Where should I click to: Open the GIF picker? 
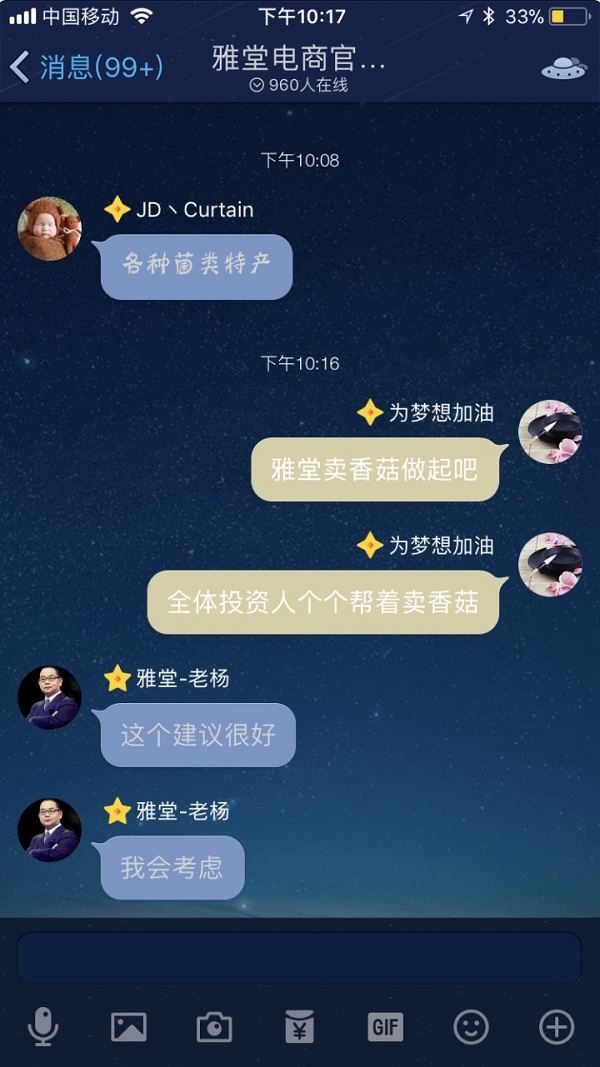pyautogui.click(x=385, y=1027)
